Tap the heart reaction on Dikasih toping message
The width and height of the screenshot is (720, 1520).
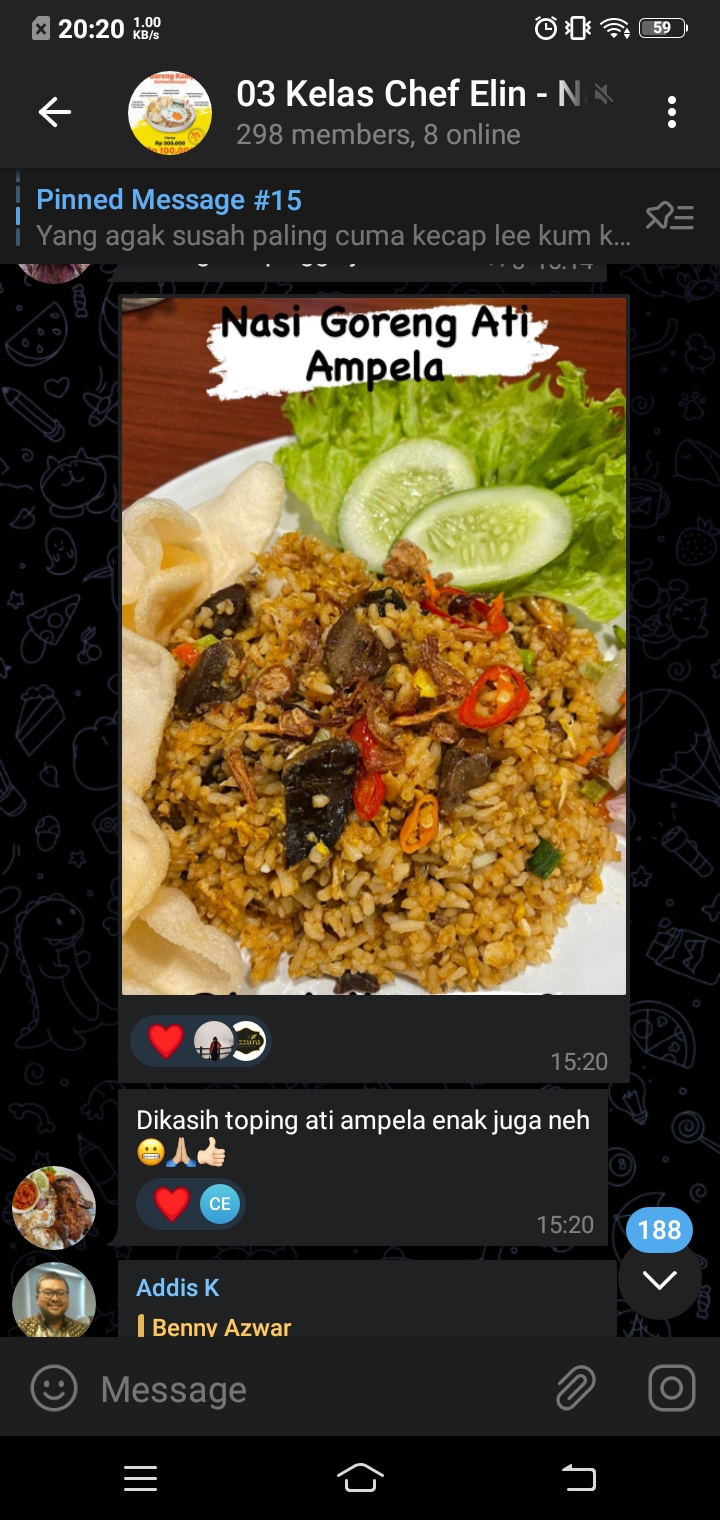point(172,1203)
